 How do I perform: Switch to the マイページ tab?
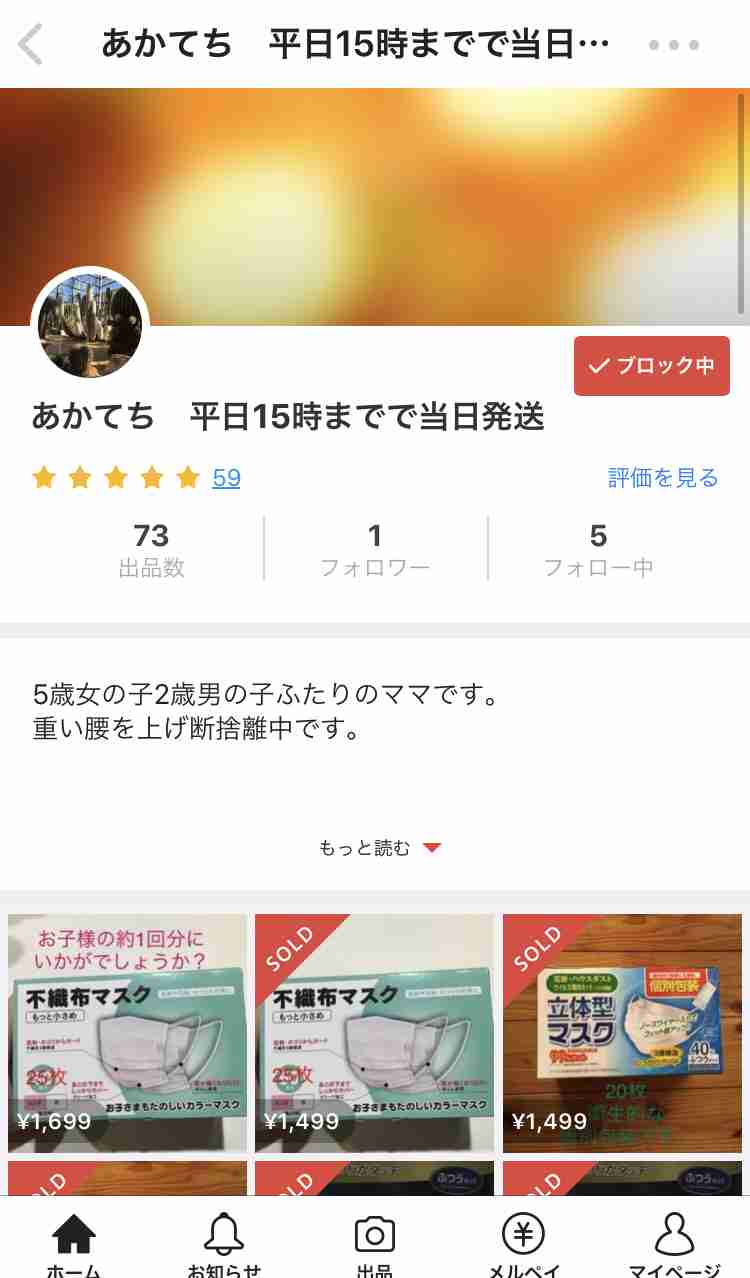click(674, 1244)
